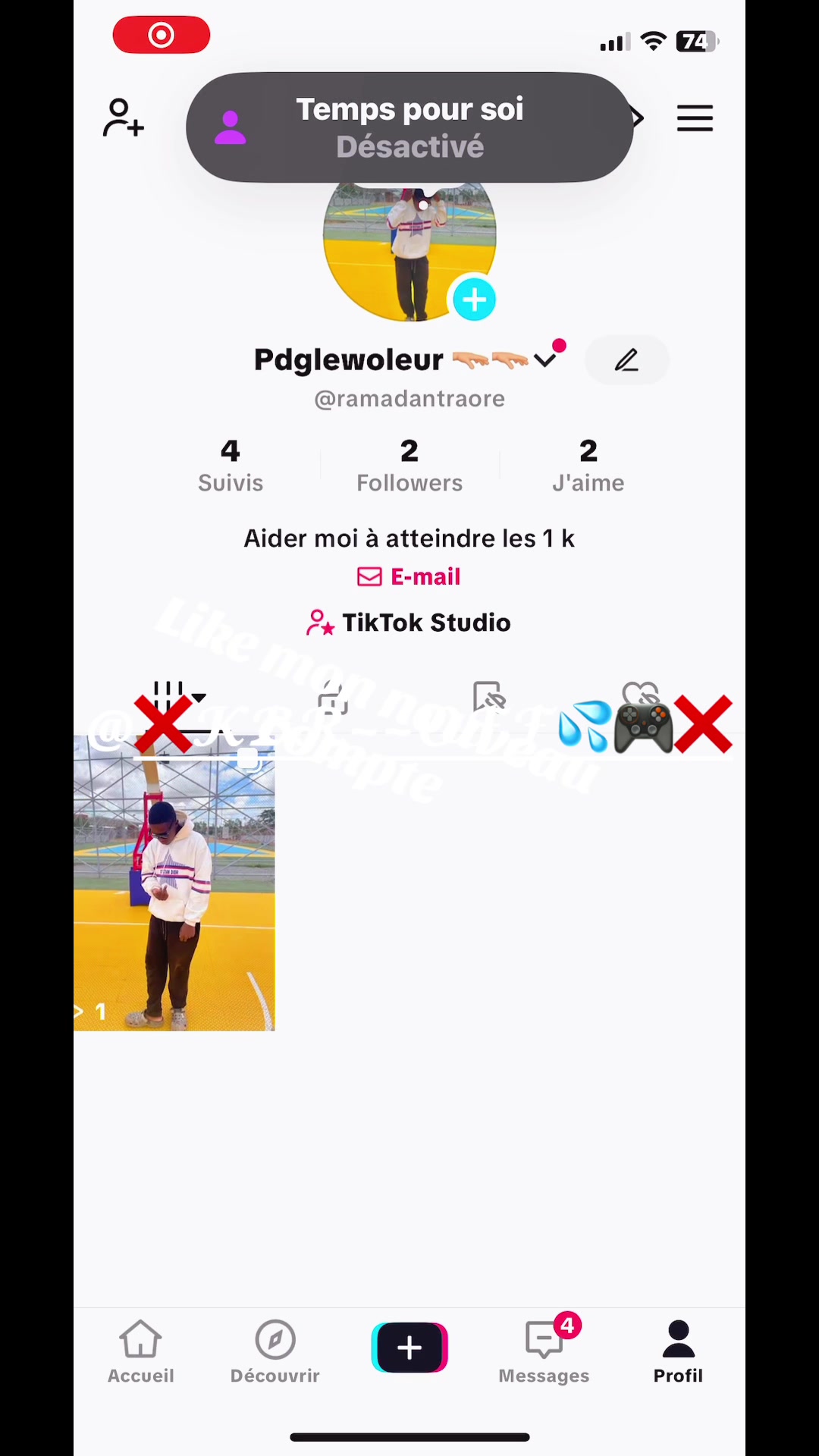Switch to the Découvrir tab
819x1456 pixels.
click(275, 1351)
